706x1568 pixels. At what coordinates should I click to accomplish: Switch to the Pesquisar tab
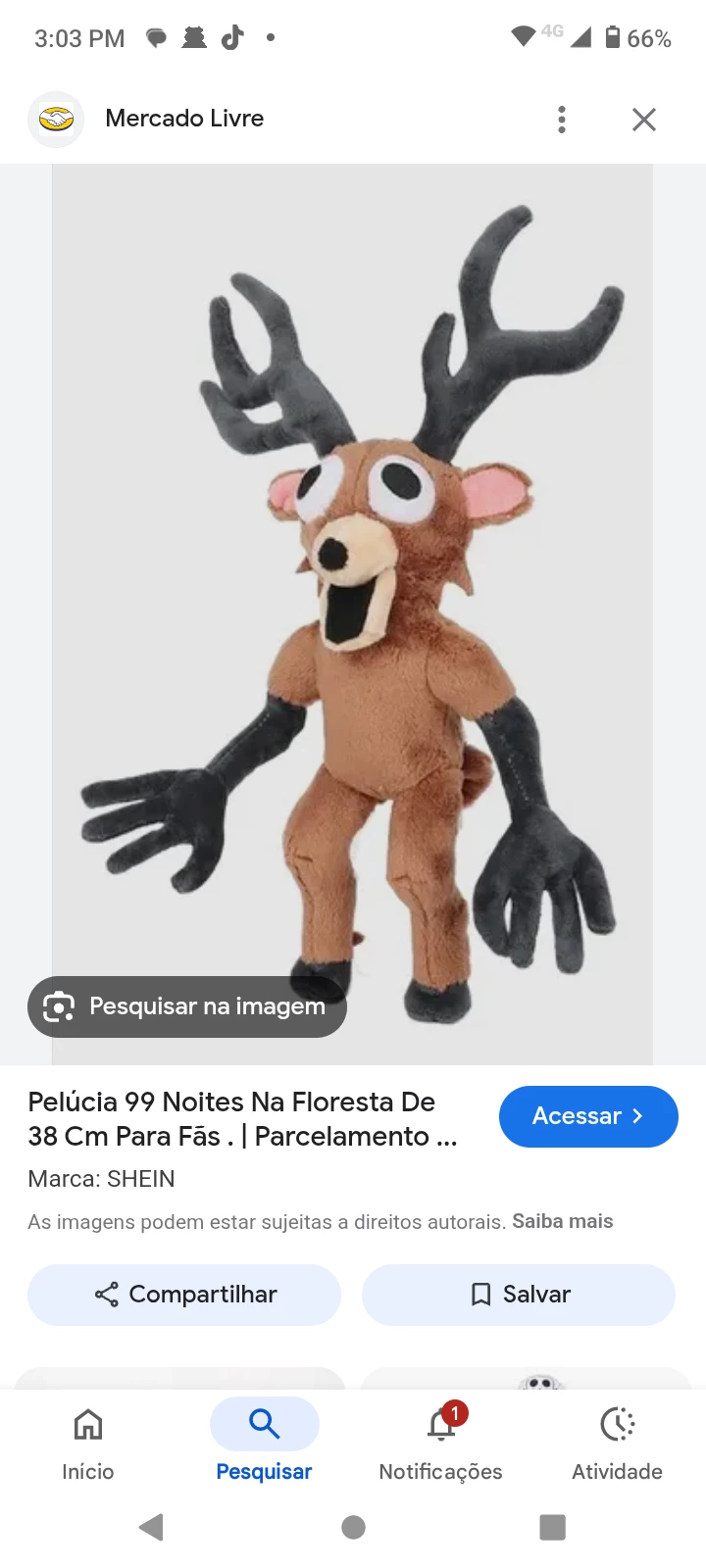tap(264, 1443)
